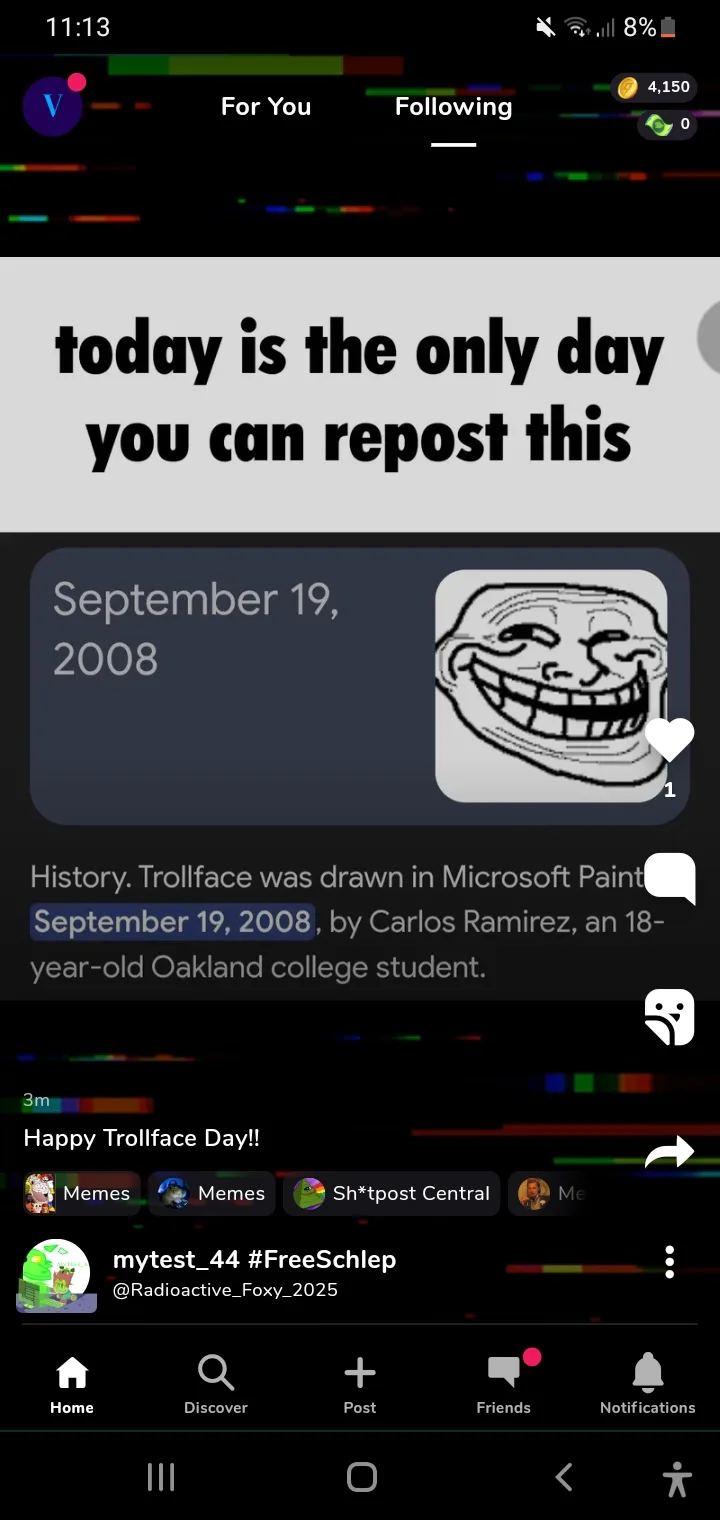
Task: Select the Following tab
Action: (453, 107)
